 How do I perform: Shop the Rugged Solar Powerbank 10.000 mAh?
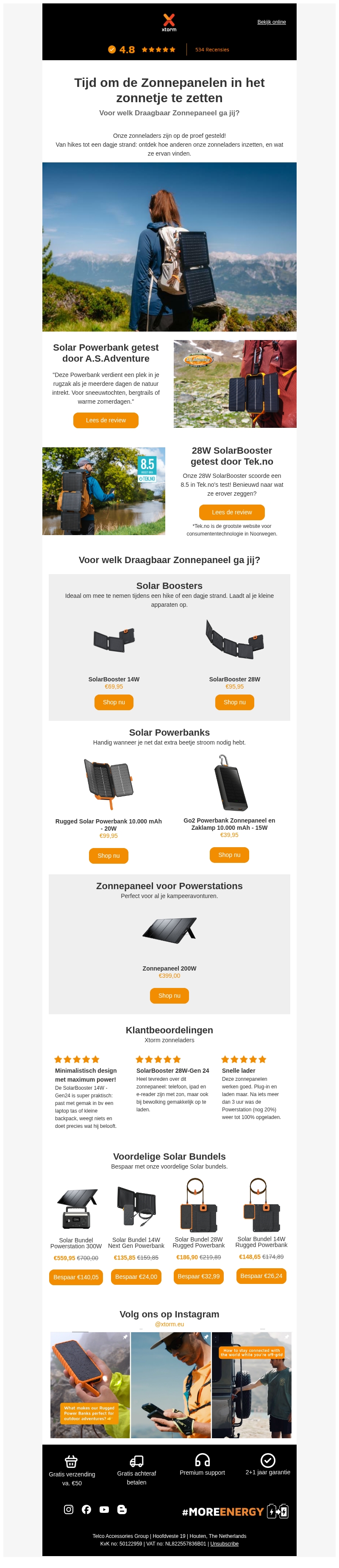108,855
